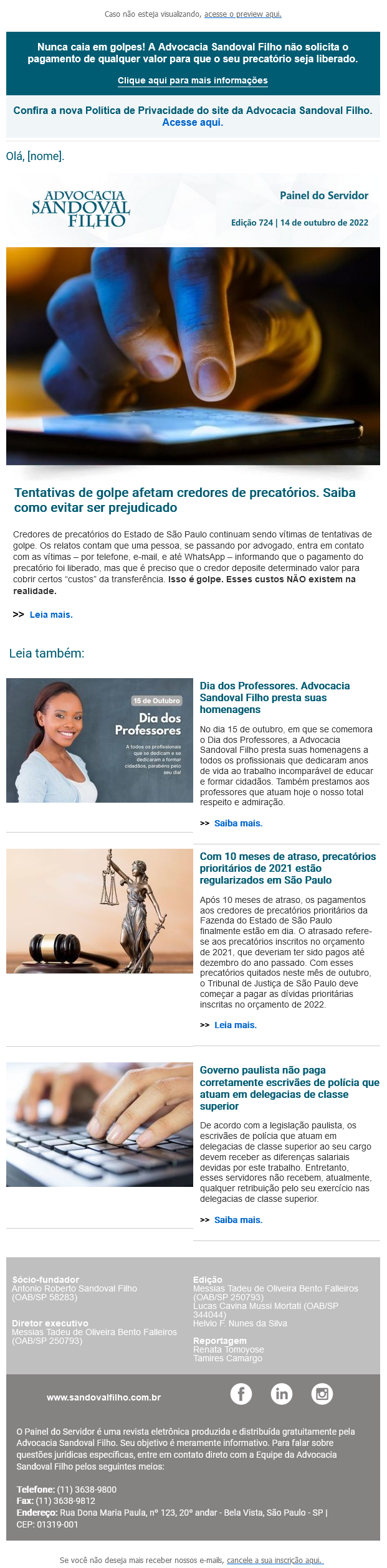Open the LinkedIn profile icon

coord(282,1393)
